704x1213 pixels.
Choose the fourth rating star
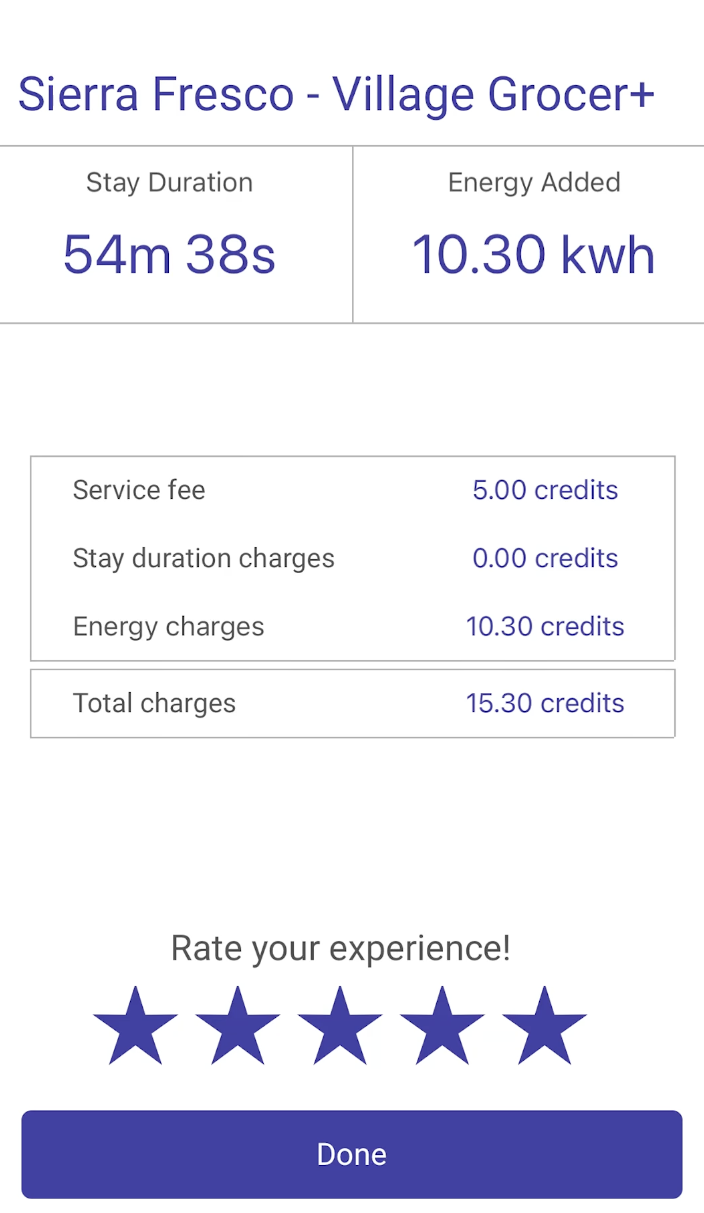442,1027
